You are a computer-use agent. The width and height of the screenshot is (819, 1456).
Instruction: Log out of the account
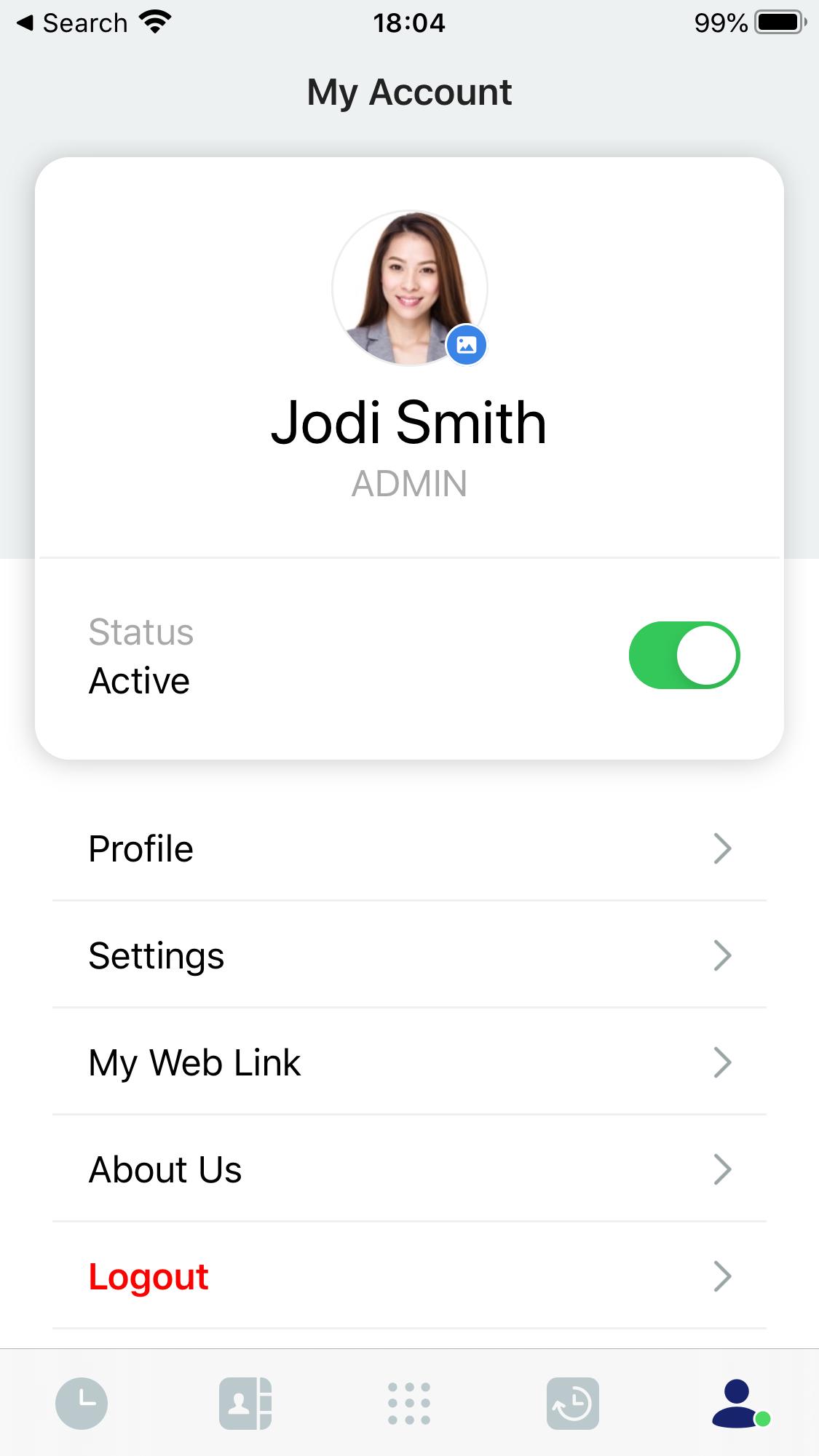(409, 1276)
